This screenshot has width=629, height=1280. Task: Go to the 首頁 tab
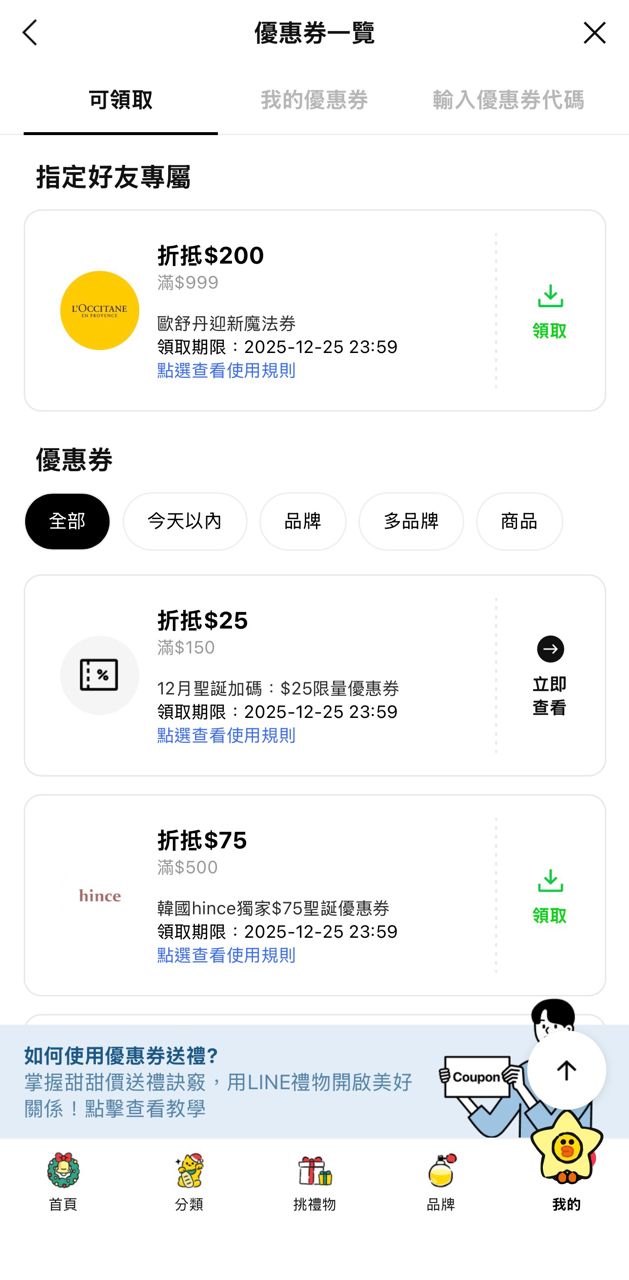(63, 1182)
